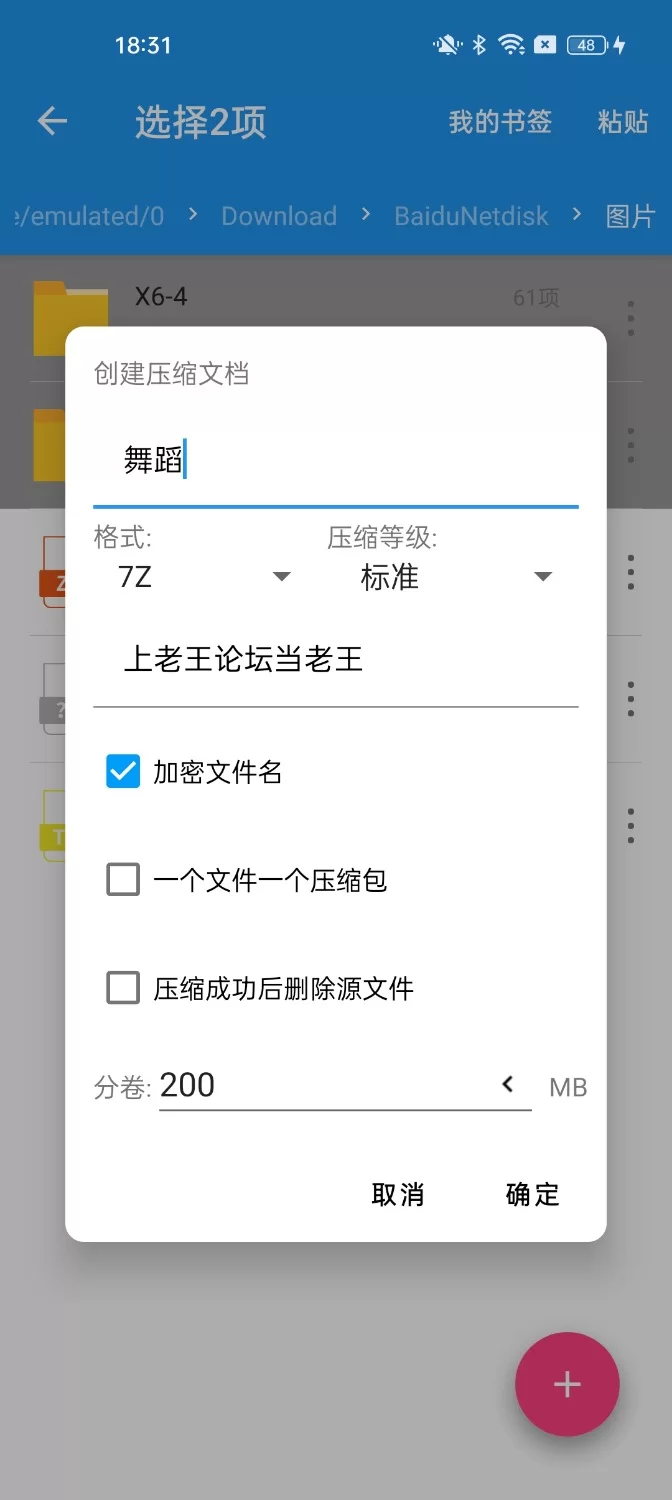Viewport: 672px width, 1500px height.
Task: Tap the arrow next to MB unit
Action: tap(508, 1084)
